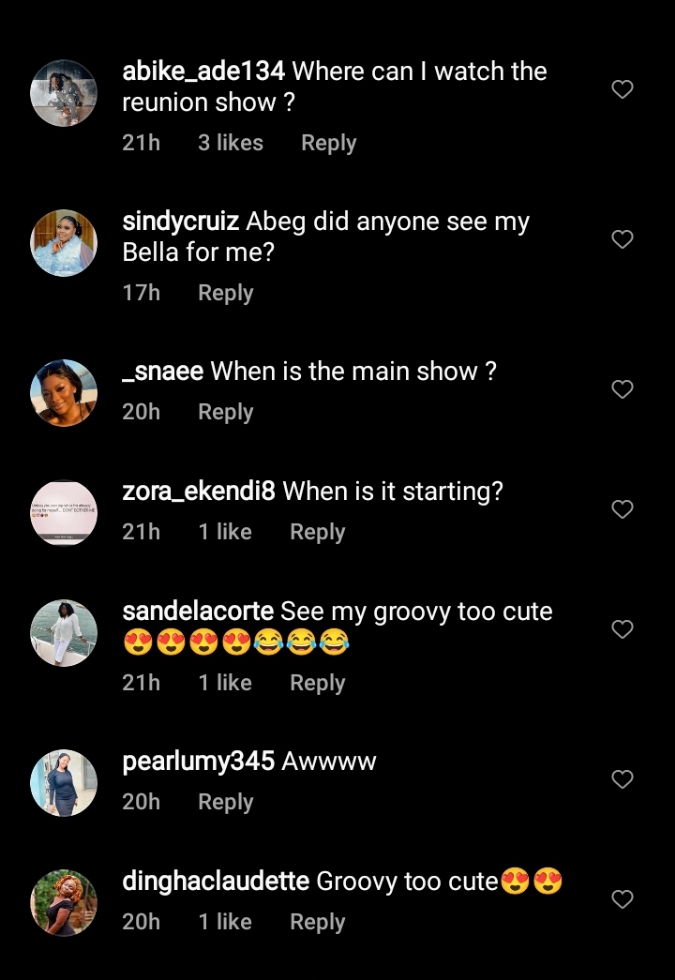
Task: Reply to pearlumy345's comment
Action: tap(225, 802)
